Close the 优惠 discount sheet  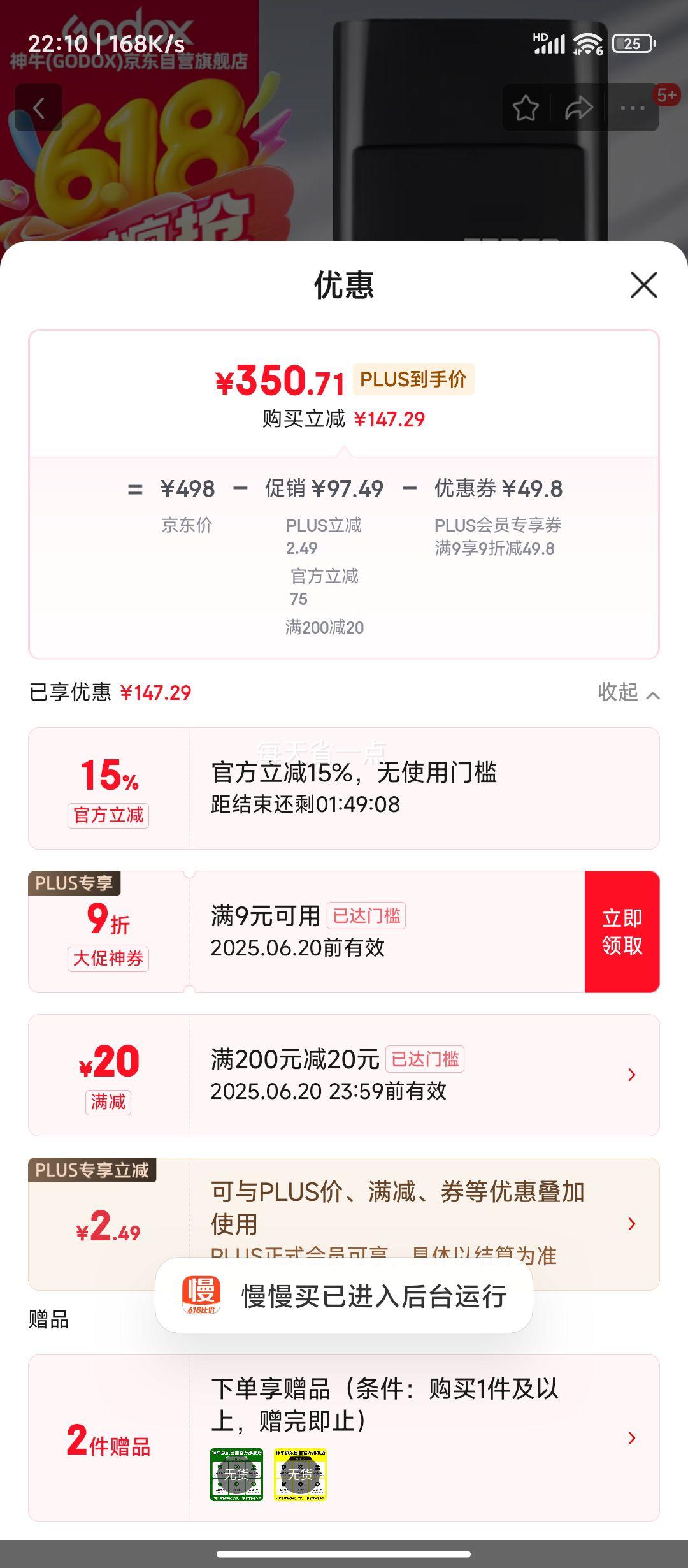pos(643,285)
